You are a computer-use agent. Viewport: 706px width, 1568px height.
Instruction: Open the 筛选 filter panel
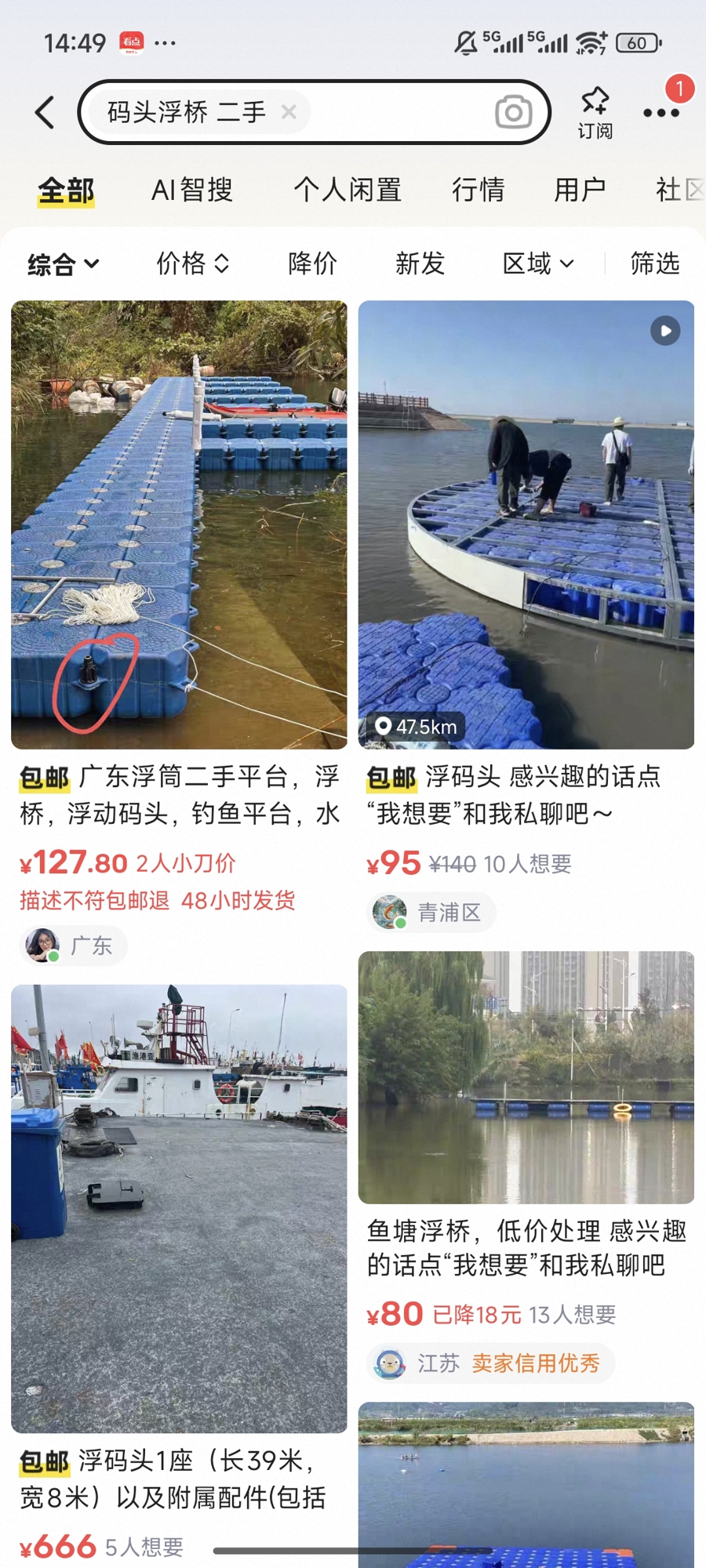coord(654,264)
